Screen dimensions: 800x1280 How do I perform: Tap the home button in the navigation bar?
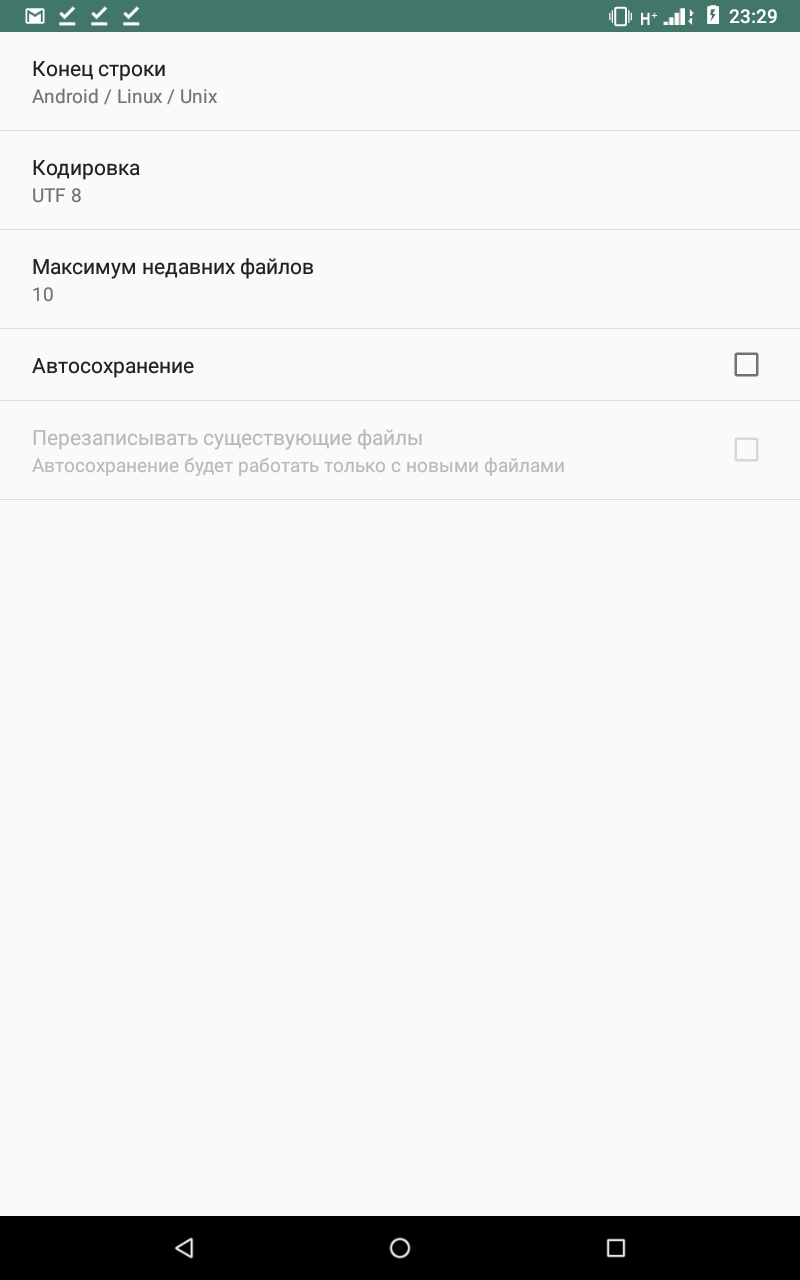[x=400, y=1247]
